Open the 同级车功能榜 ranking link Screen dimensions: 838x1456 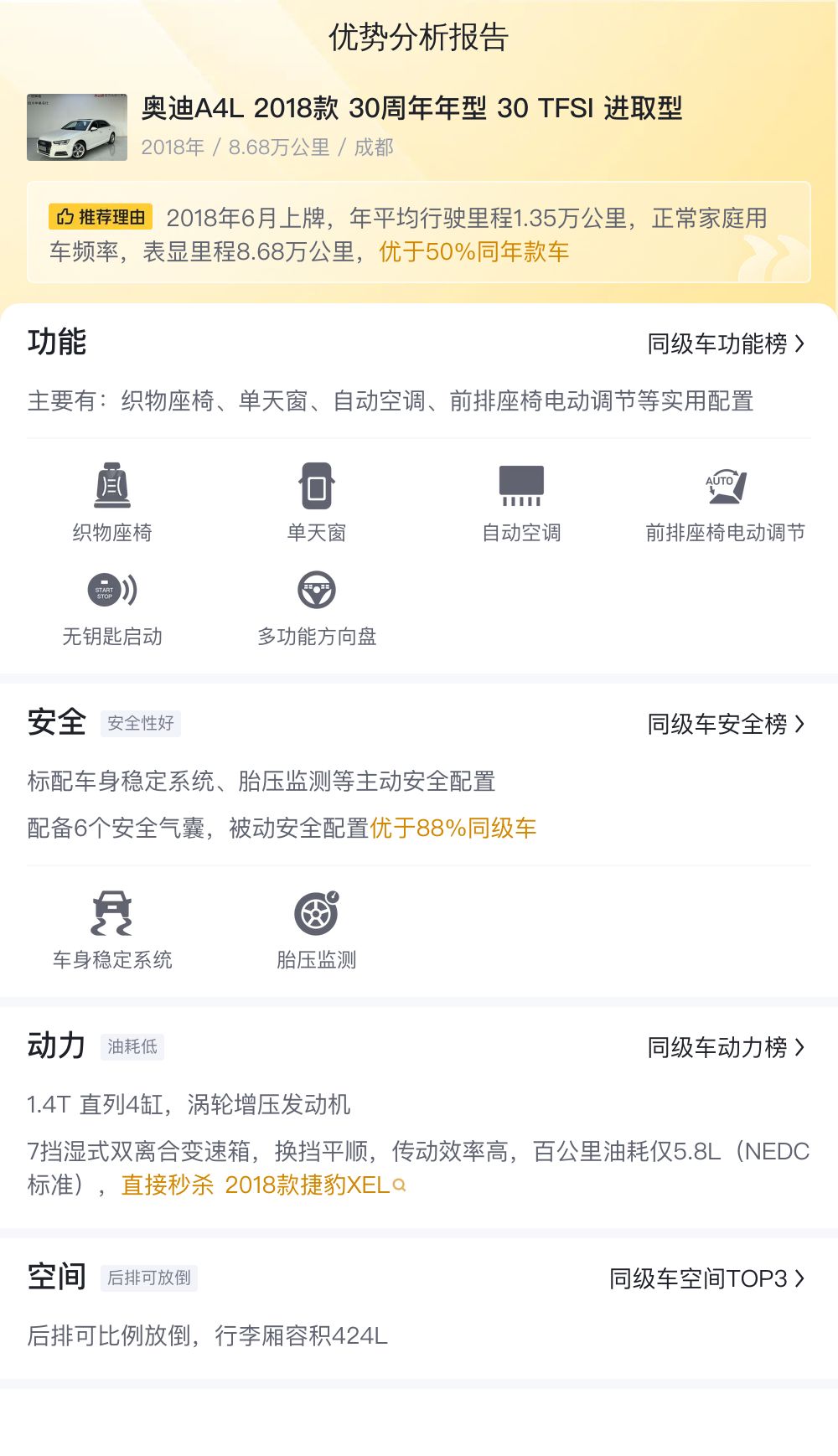point(726,343)
